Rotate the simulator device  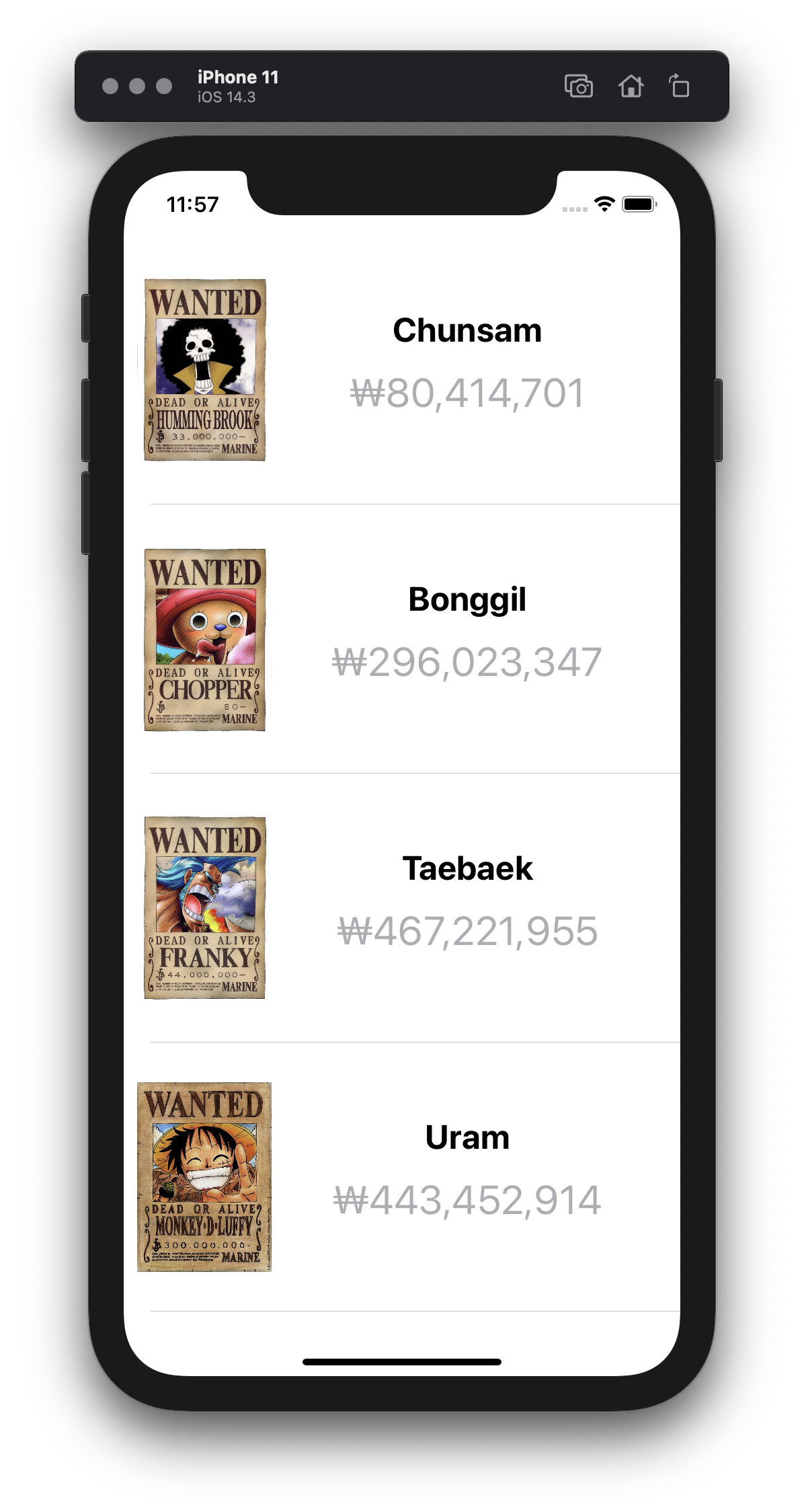pyautogui.click(x=679, y=87)
